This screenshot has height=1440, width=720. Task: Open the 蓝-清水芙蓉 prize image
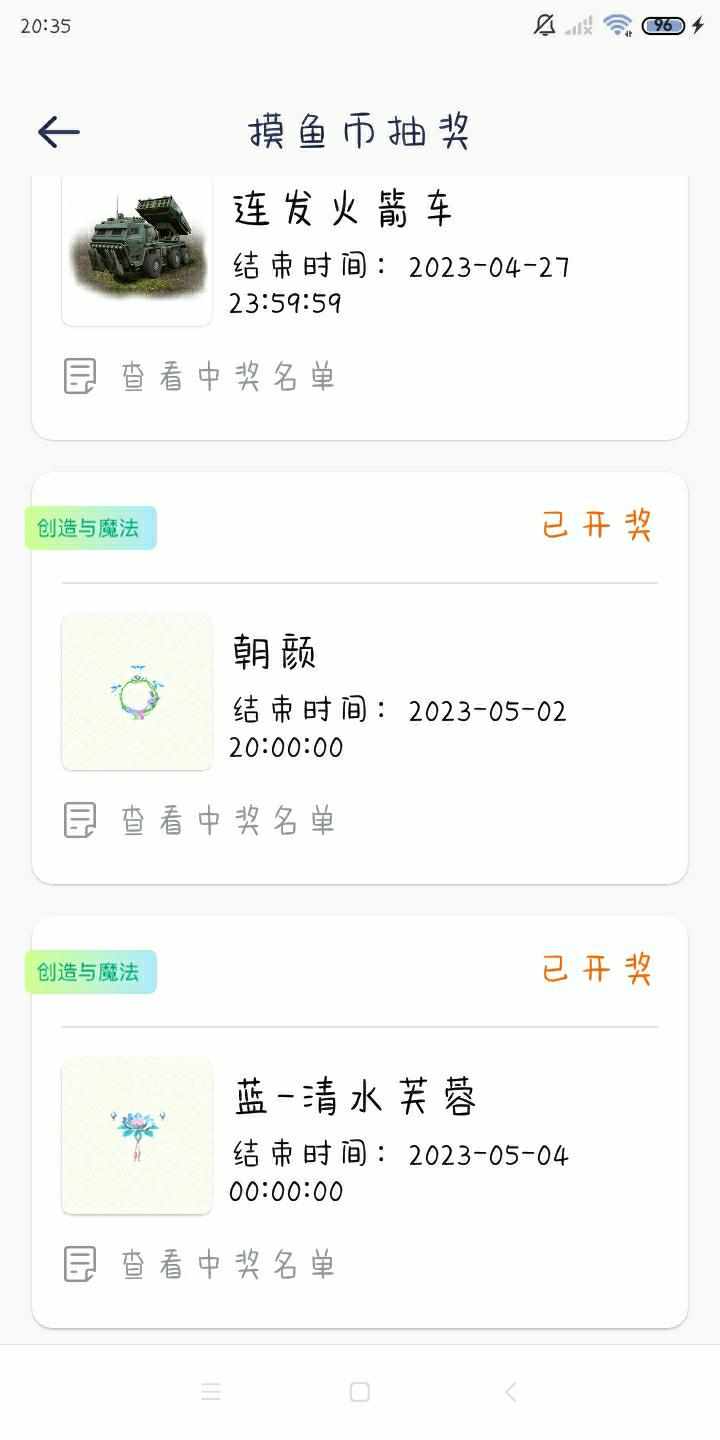[137, 1136]
